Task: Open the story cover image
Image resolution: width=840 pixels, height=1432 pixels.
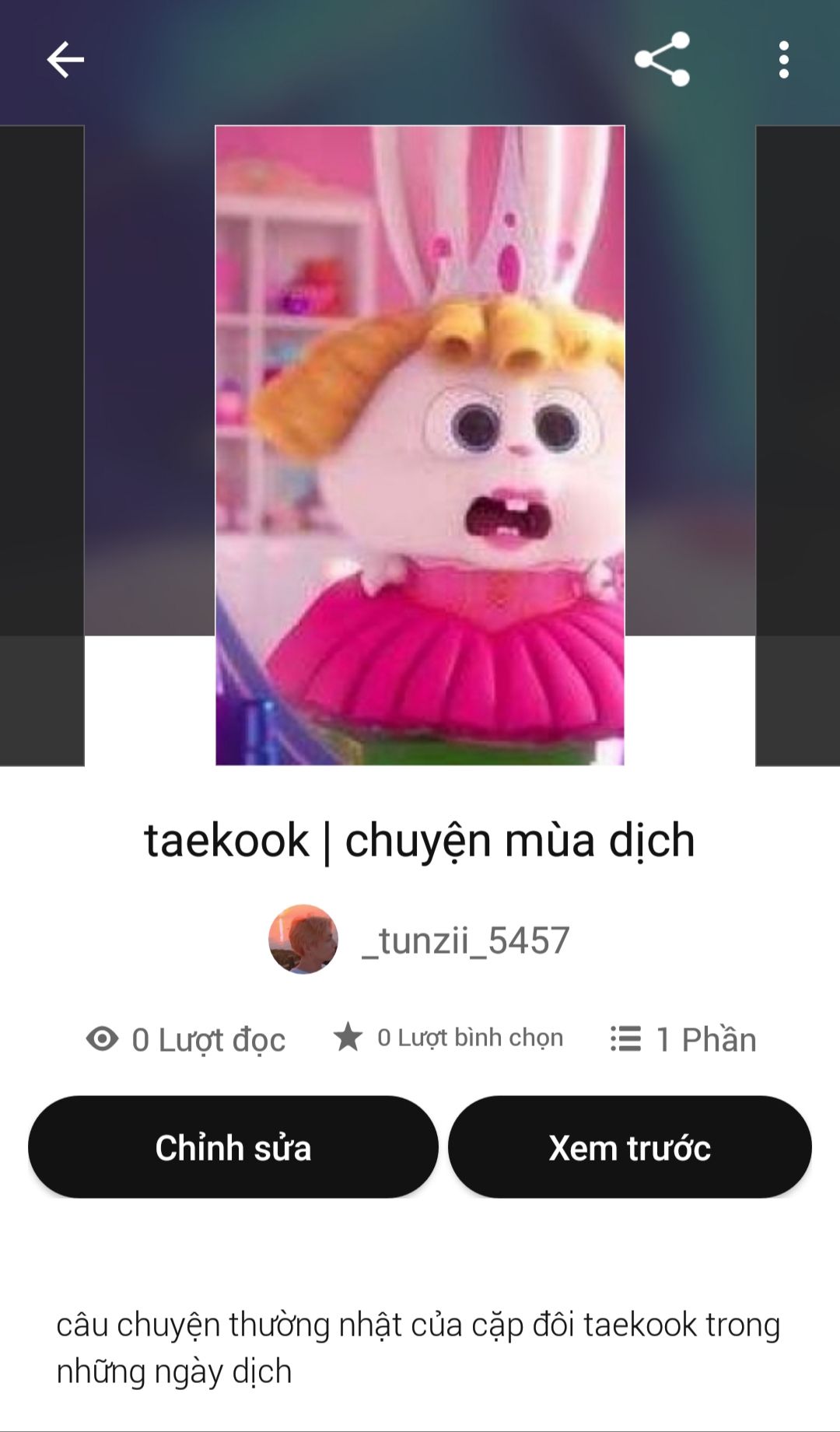Action: 420,445
